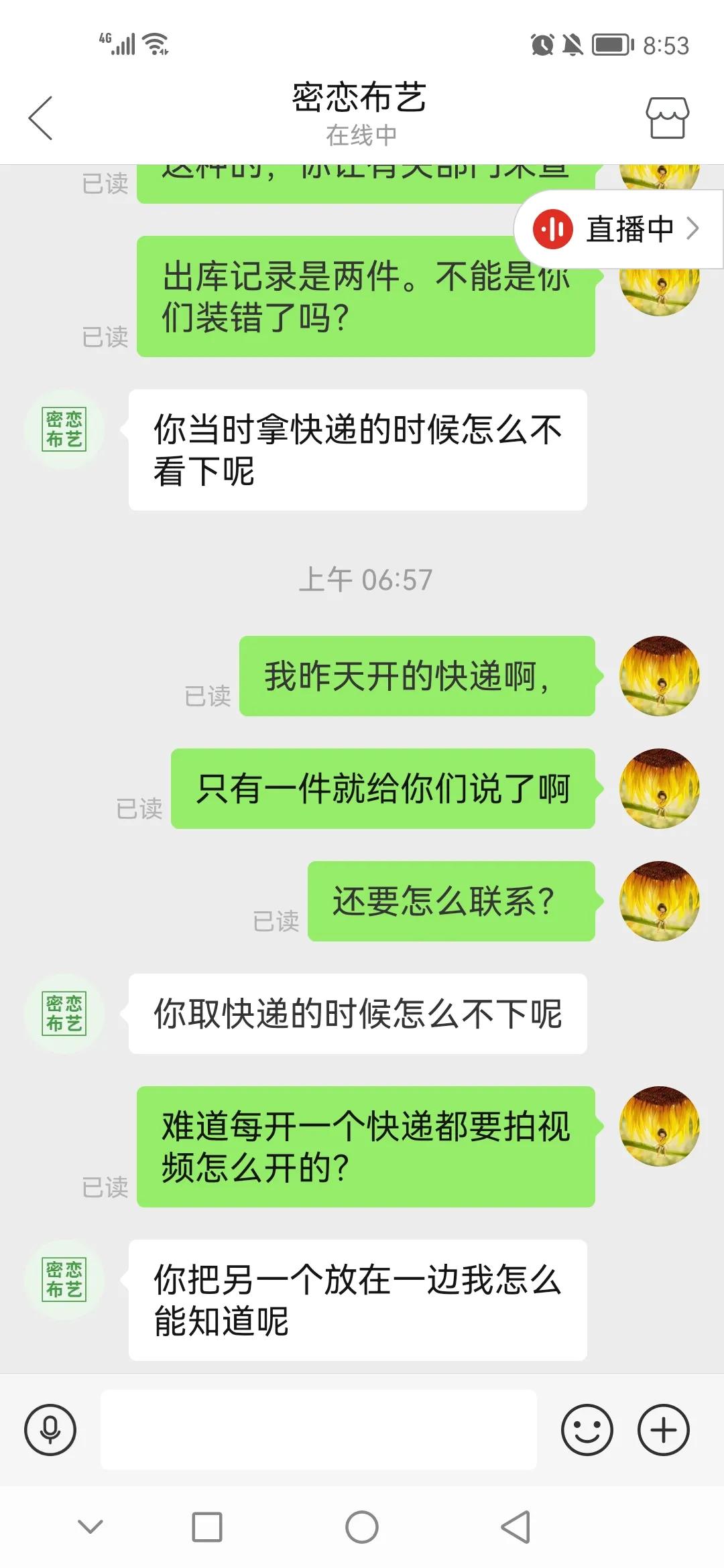Tap the alarm clock status icon
Viewport: 724px width, 1568px height.
[x=540, y=44]
